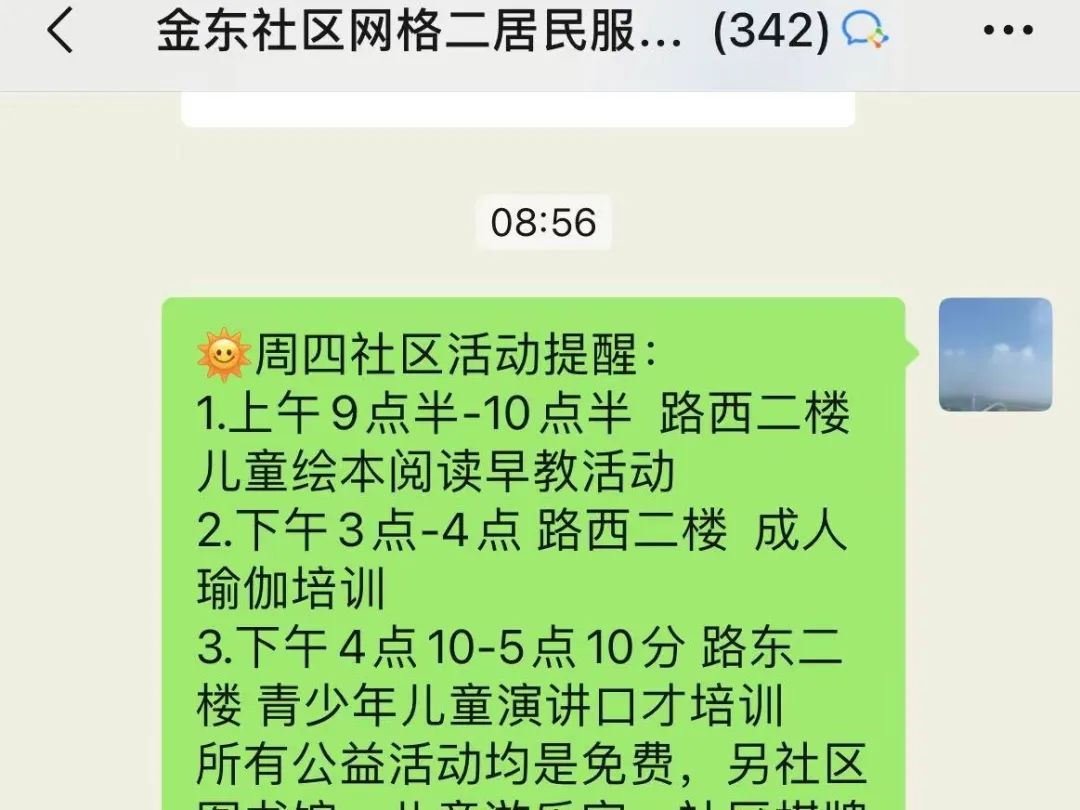The image size is (1080, 810).
Task: Tap the sender's sky photo avatar
Action: (995, 355)
